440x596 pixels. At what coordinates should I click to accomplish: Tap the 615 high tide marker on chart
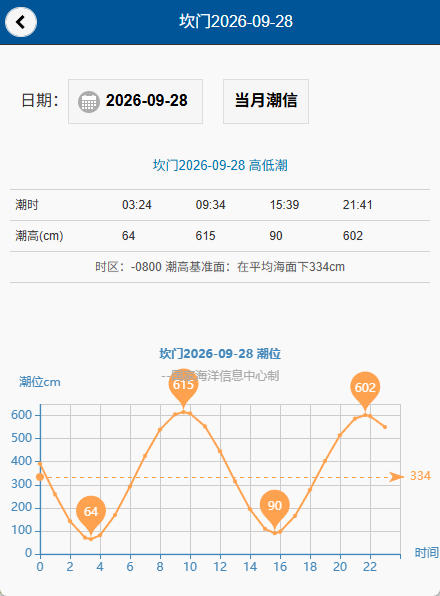(184, 390)
